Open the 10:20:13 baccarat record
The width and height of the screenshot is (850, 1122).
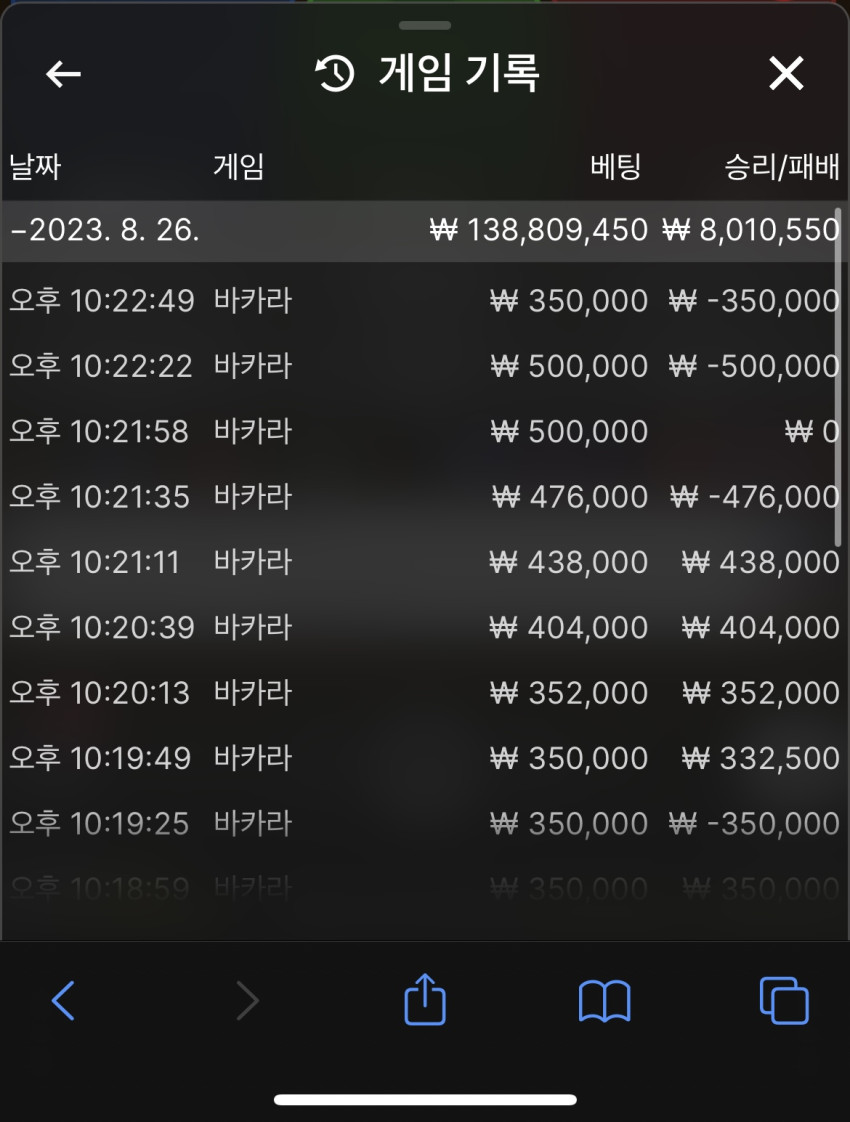pyautogui.click(x=425, y=693)
